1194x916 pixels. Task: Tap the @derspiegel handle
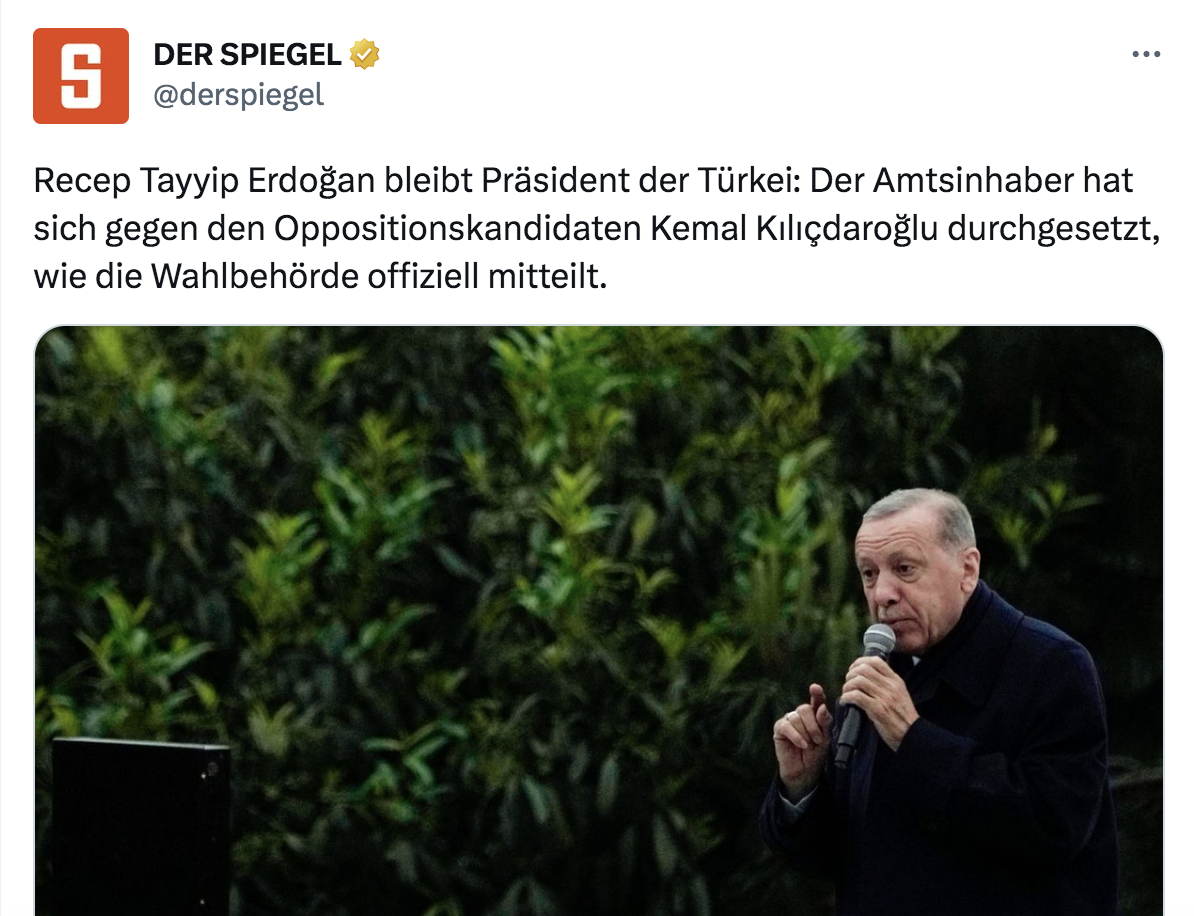point(238,96)
